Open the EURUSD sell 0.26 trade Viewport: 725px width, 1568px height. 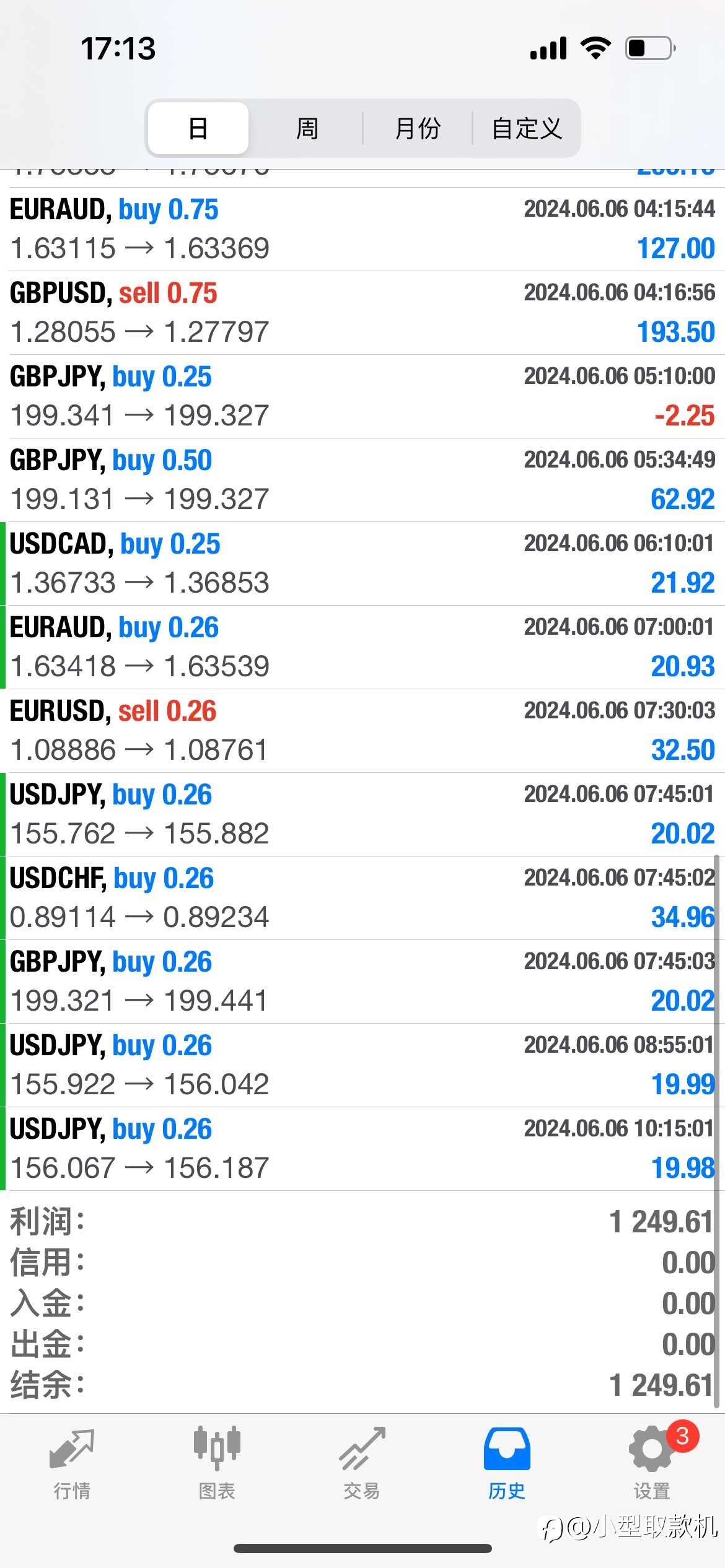point(362,731)
